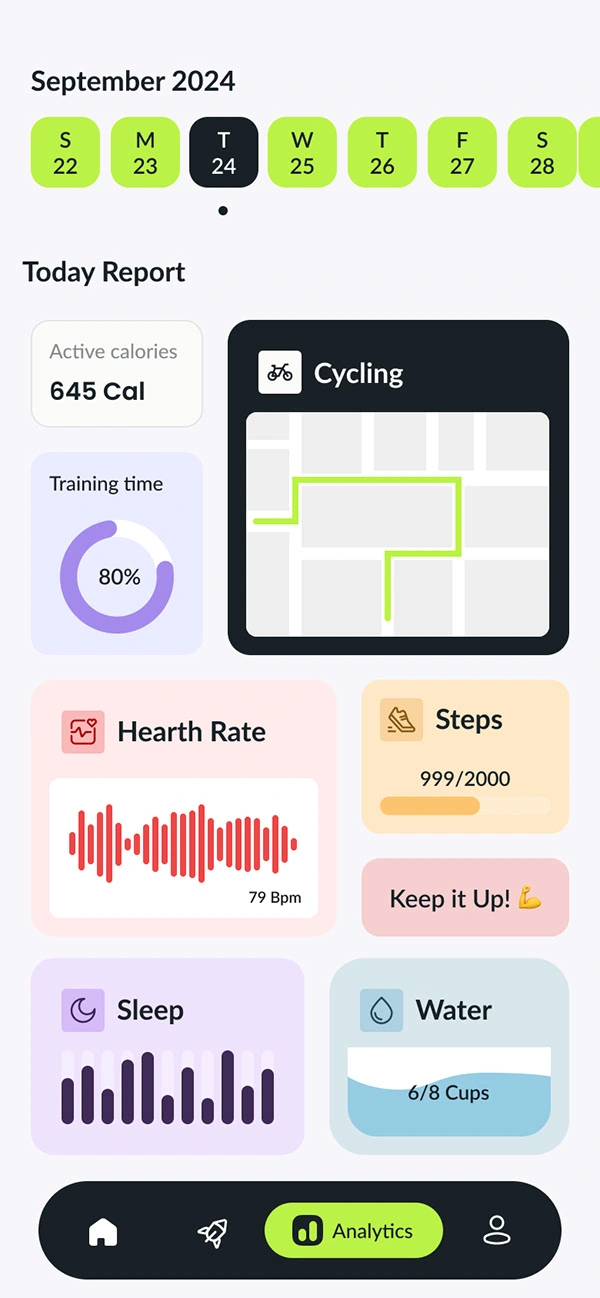
Task: Open the Hearth Rate card
Action: pyautogui.click(x=184, y=808)
